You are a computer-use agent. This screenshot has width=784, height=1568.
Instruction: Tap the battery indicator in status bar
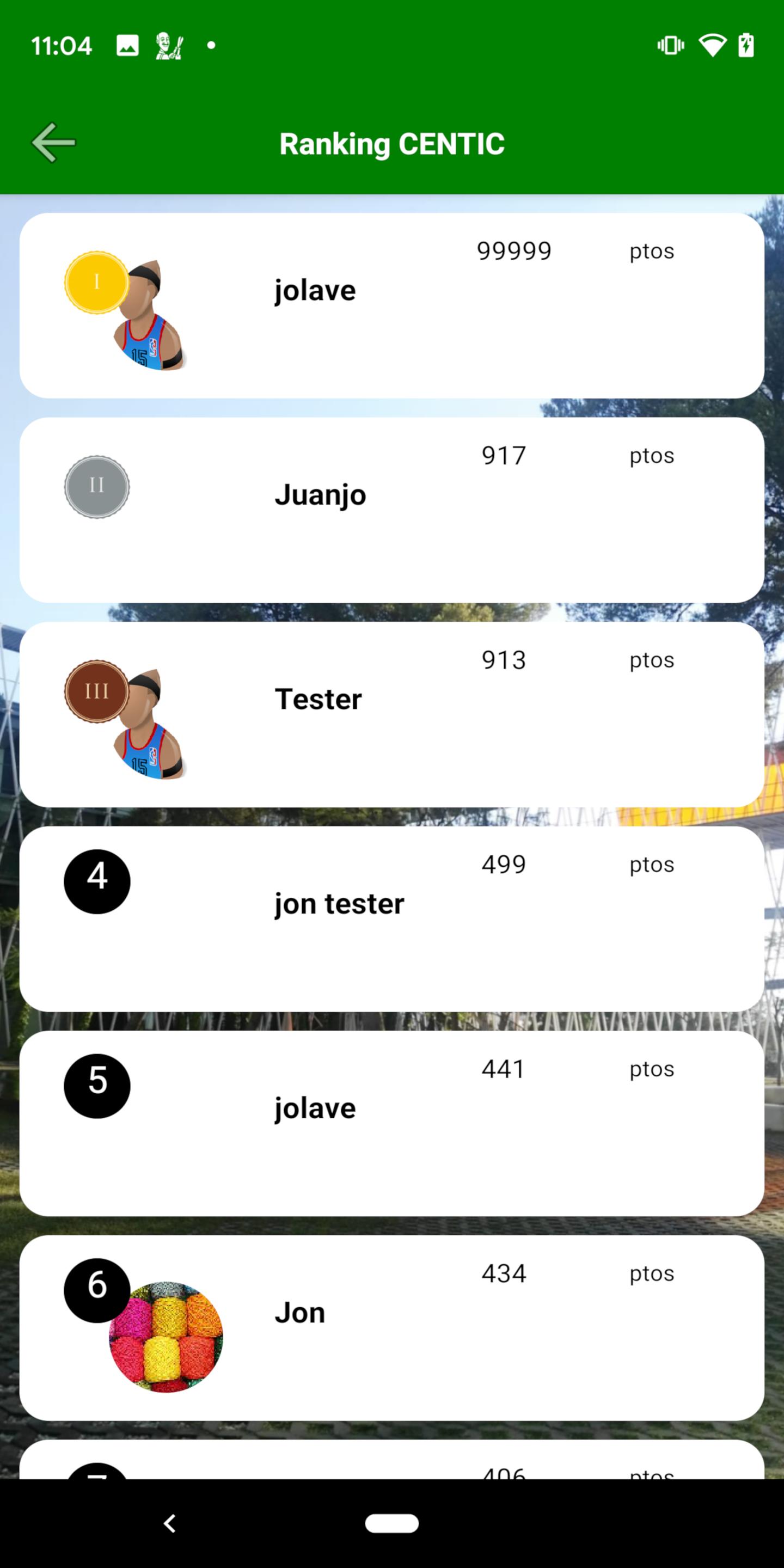pos(748,45)
